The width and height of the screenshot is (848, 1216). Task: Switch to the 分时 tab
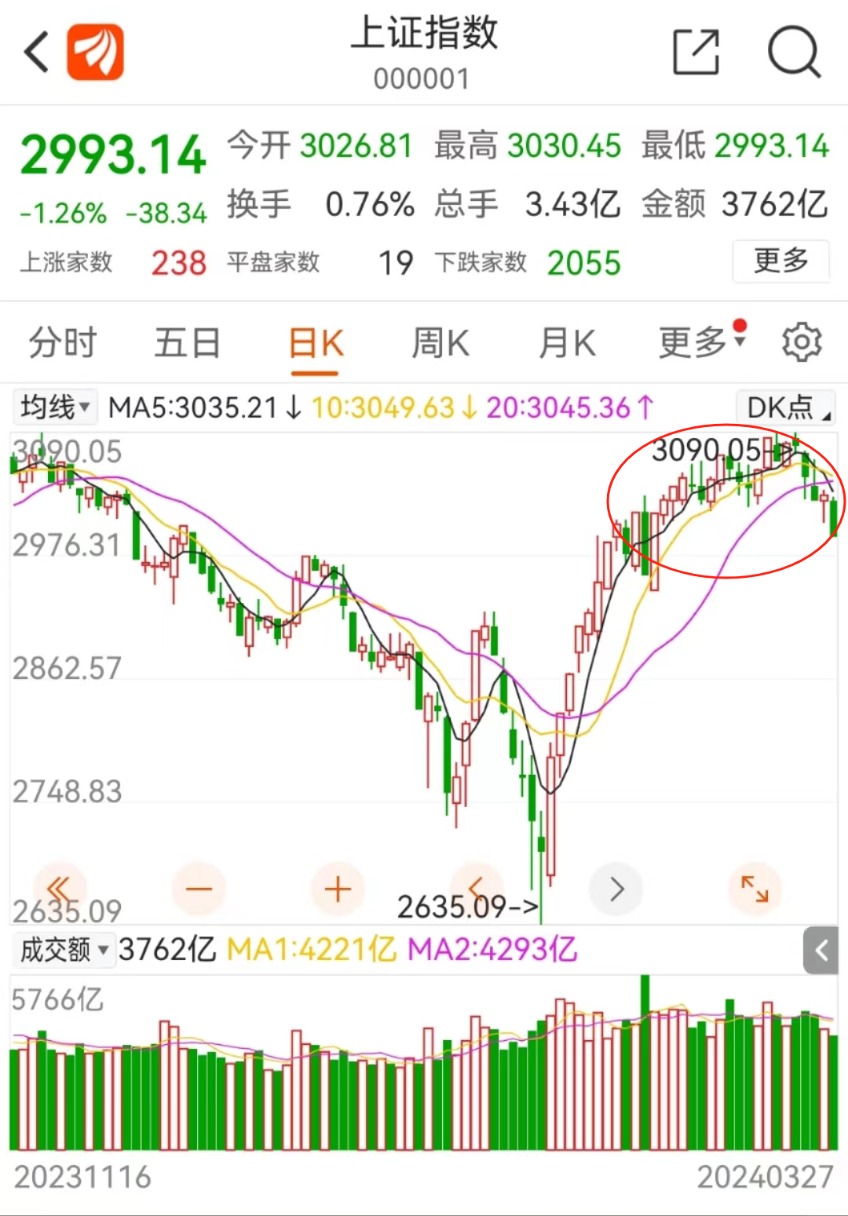coord(62,343)
